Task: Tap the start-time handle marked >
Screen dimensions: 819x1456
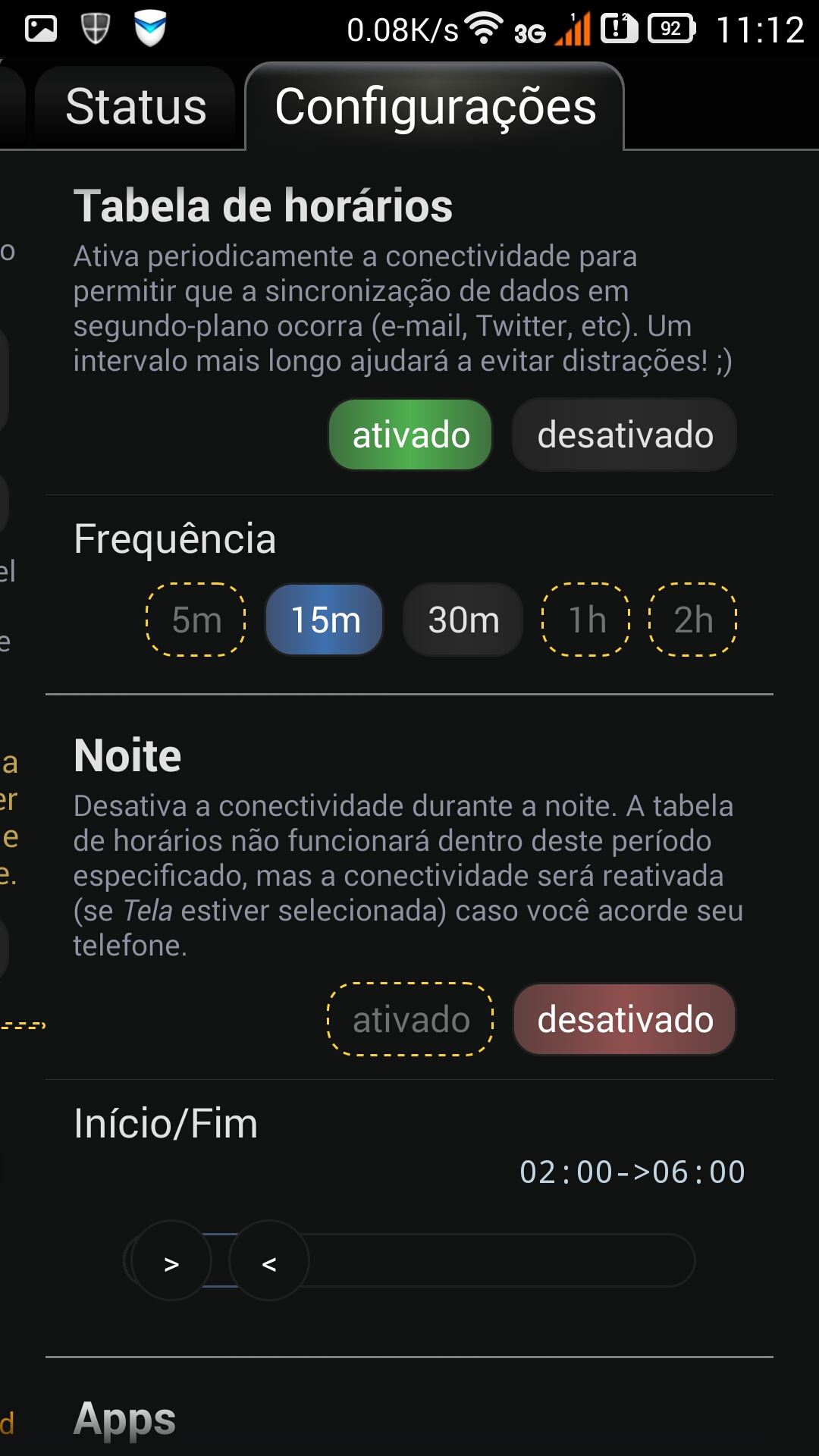Action: (x=171, y=1260)
